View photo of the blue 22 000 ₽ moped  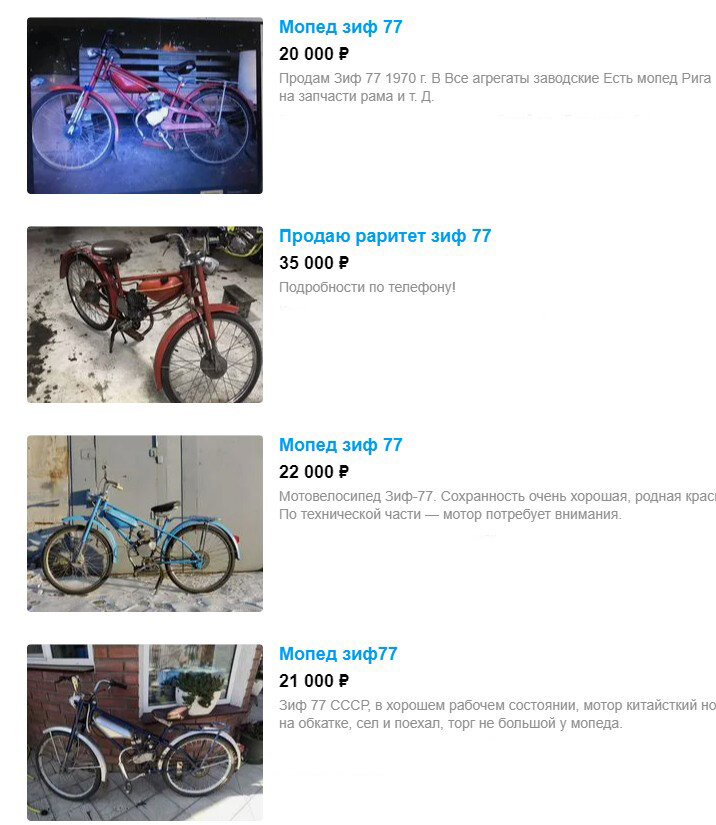click(145, 523)
